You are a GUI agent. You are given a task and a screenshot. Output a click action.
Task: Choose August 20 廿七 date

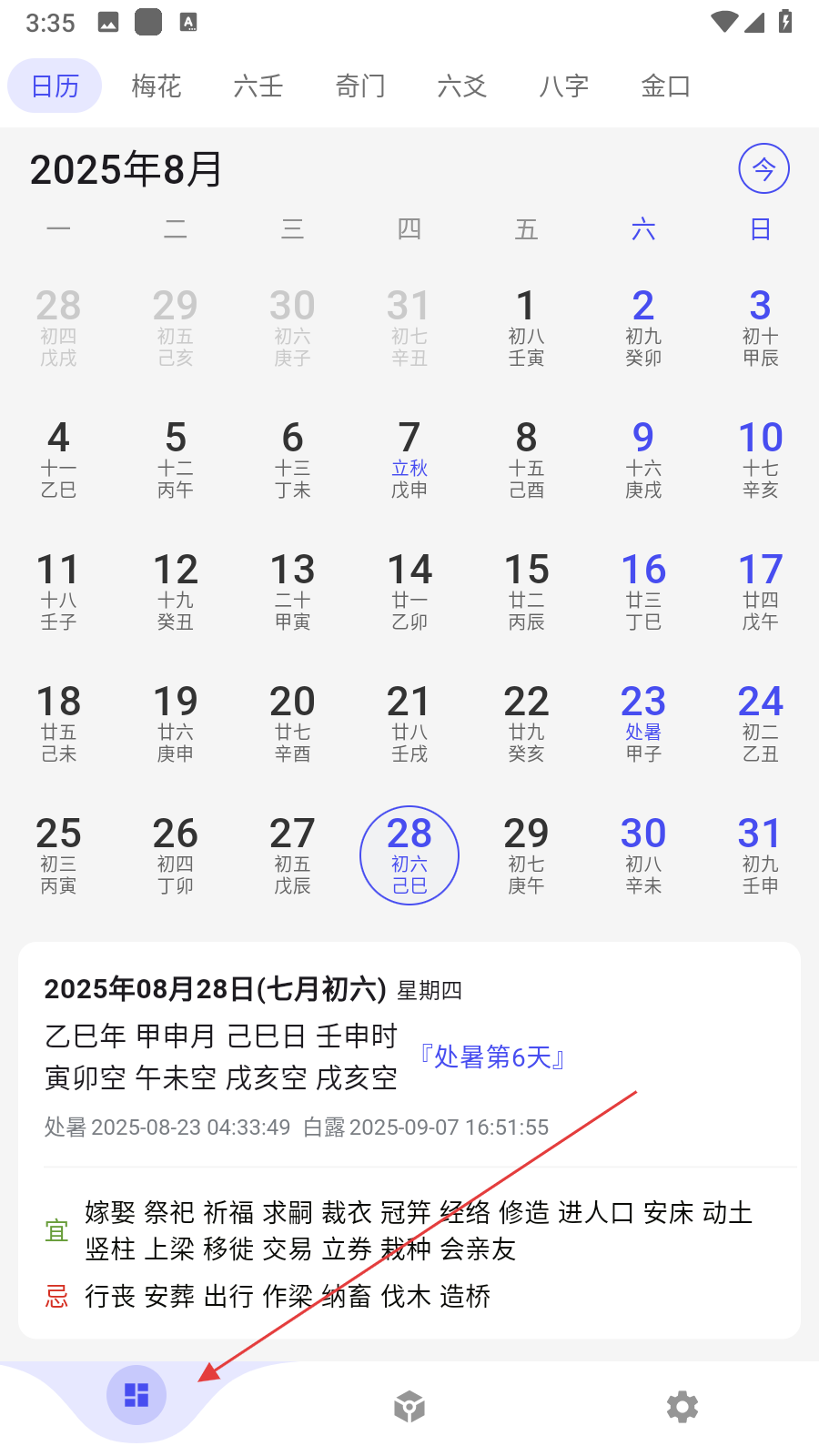[x=292, y=723]
